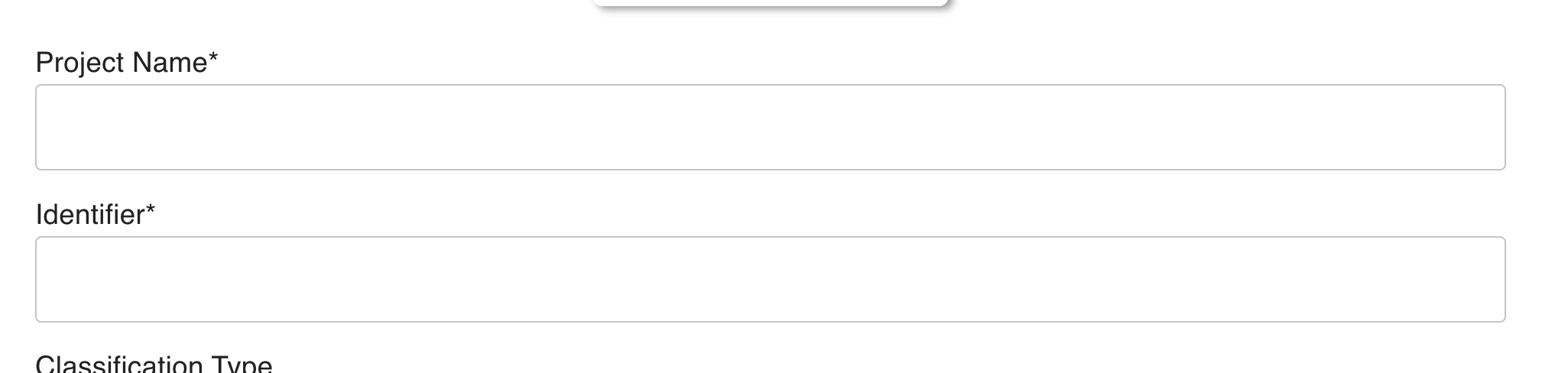Tap the Project Name text field
This screenshot has height=373, width=1568.
[770, 127]
